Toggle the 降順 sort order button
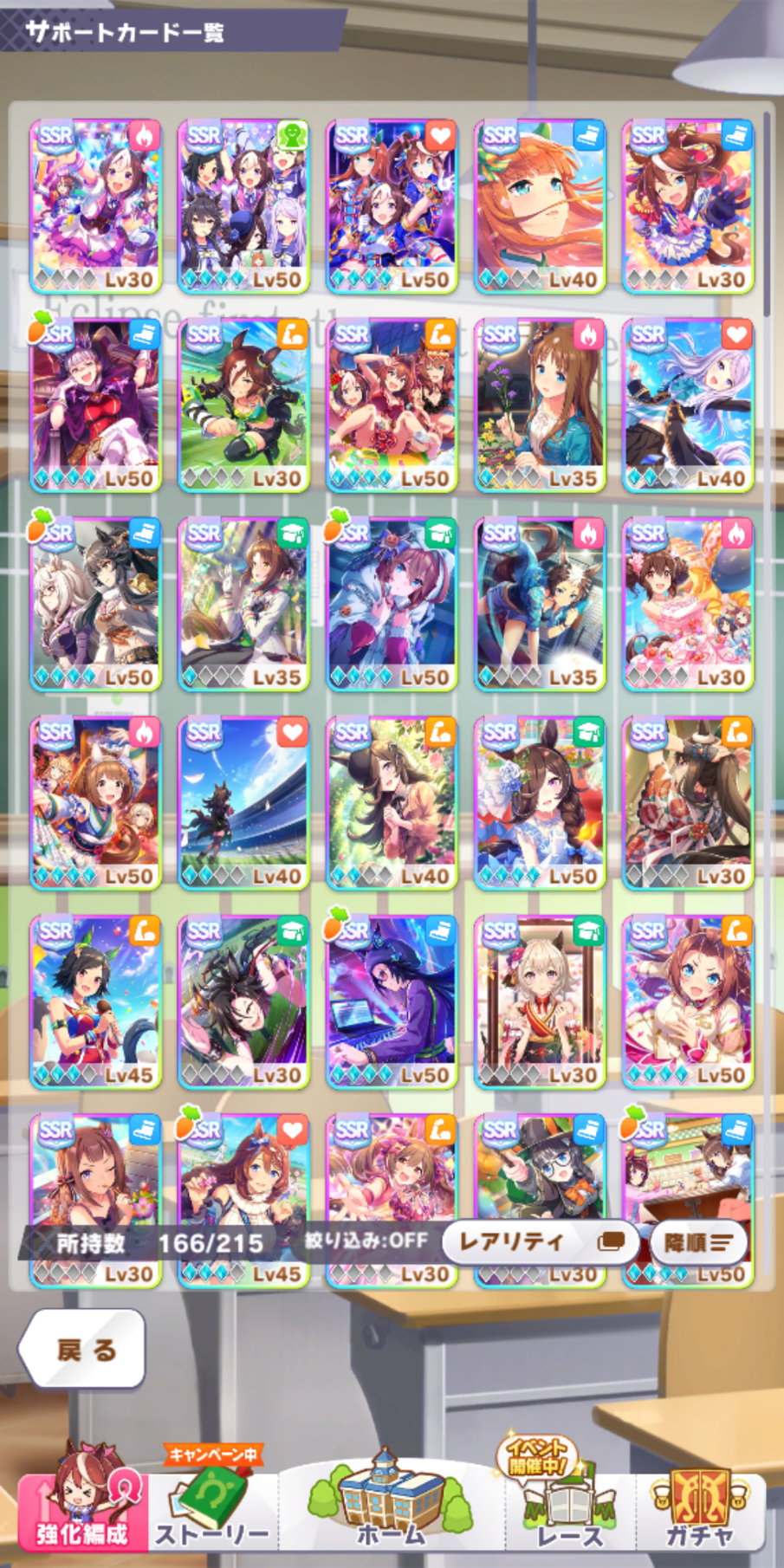784x1568 pixels. (698, 1242)
